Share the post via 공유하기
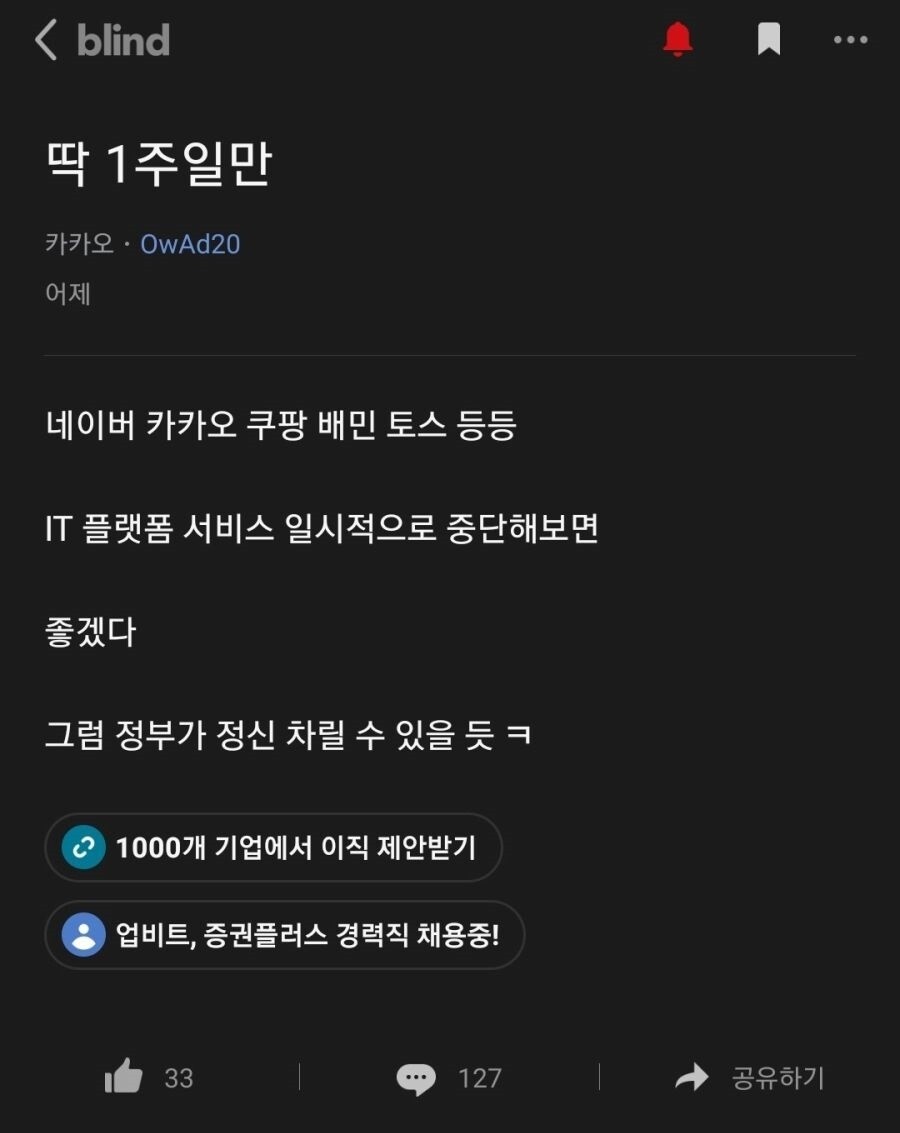Screen dimensions: 900x1133 (750, 1077)
